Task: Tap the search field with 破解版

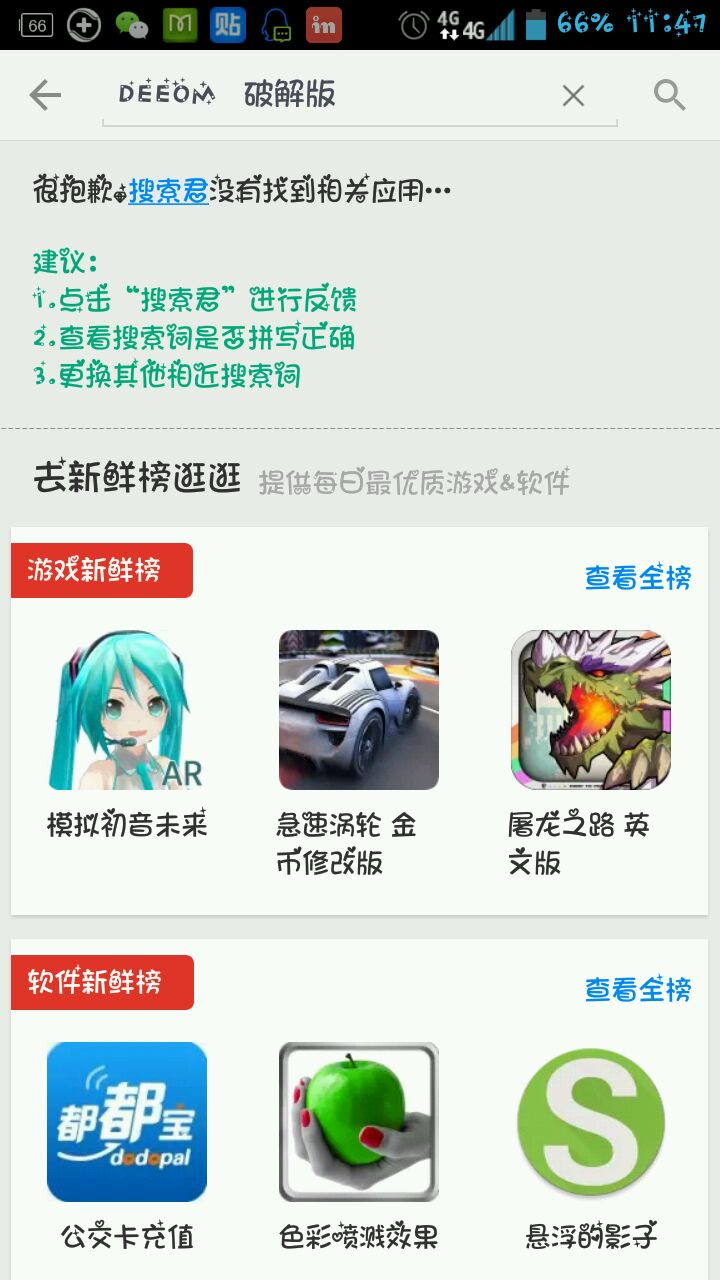Action: (x=330, y=96)
